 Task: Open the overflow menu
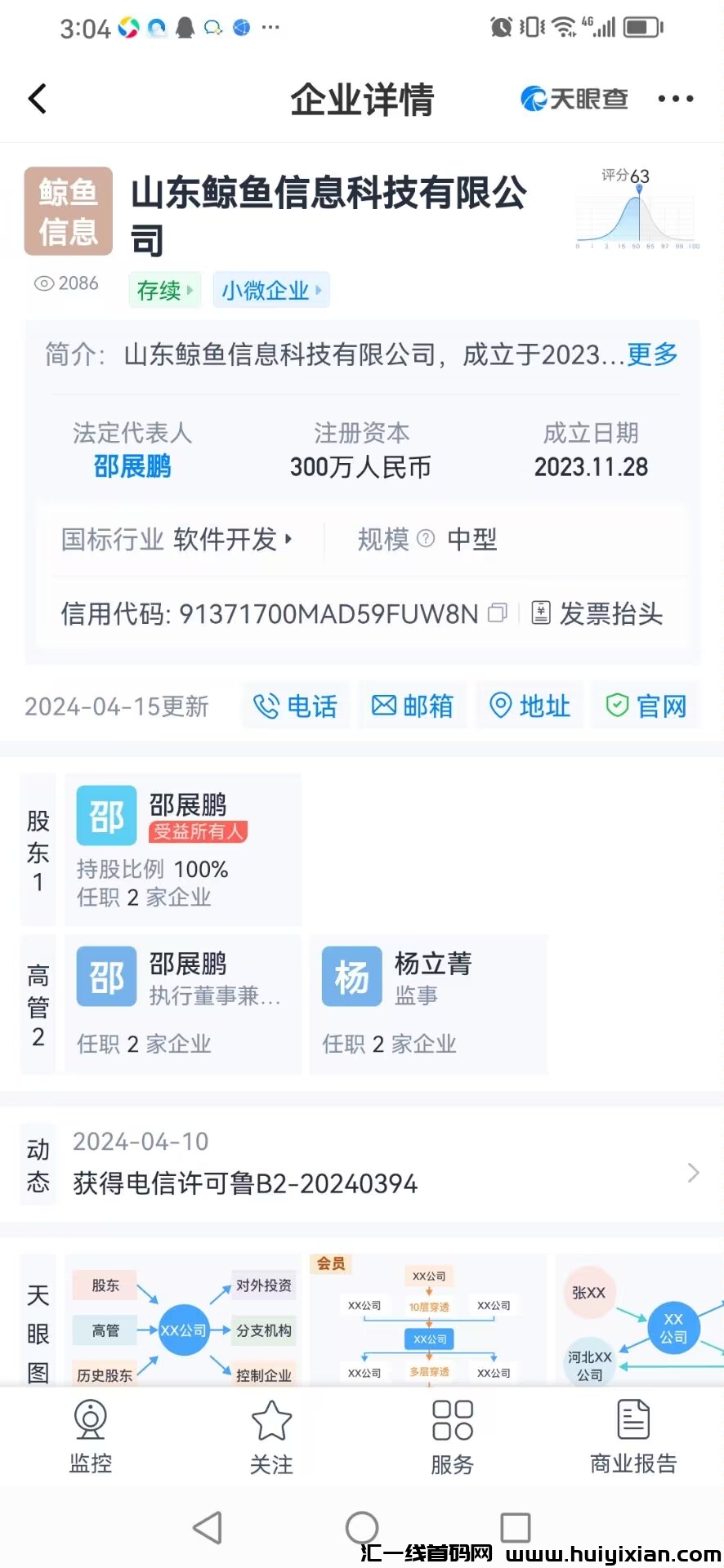675,99
